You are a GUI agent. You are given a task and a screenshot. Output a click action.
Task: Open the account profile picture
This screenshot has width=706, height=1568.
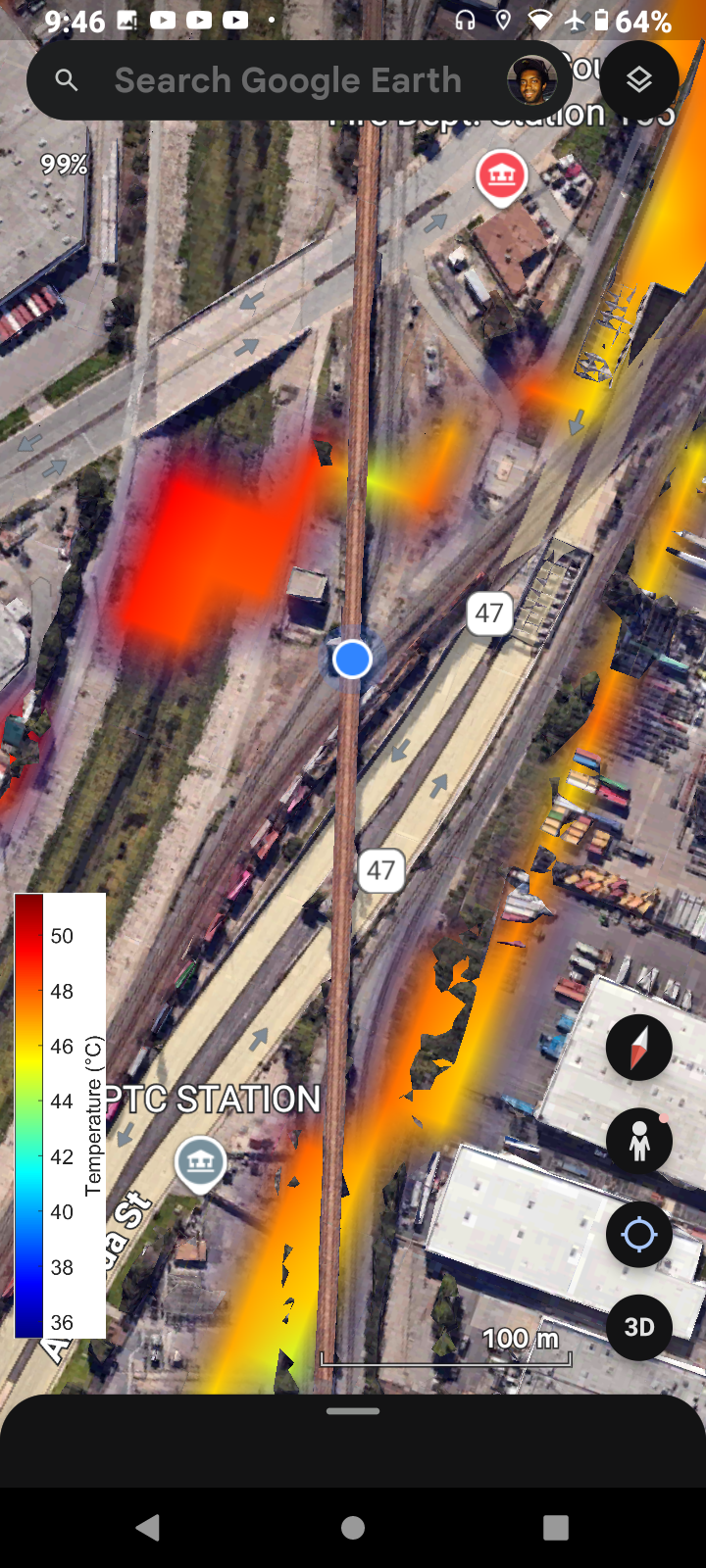(531, 80)
